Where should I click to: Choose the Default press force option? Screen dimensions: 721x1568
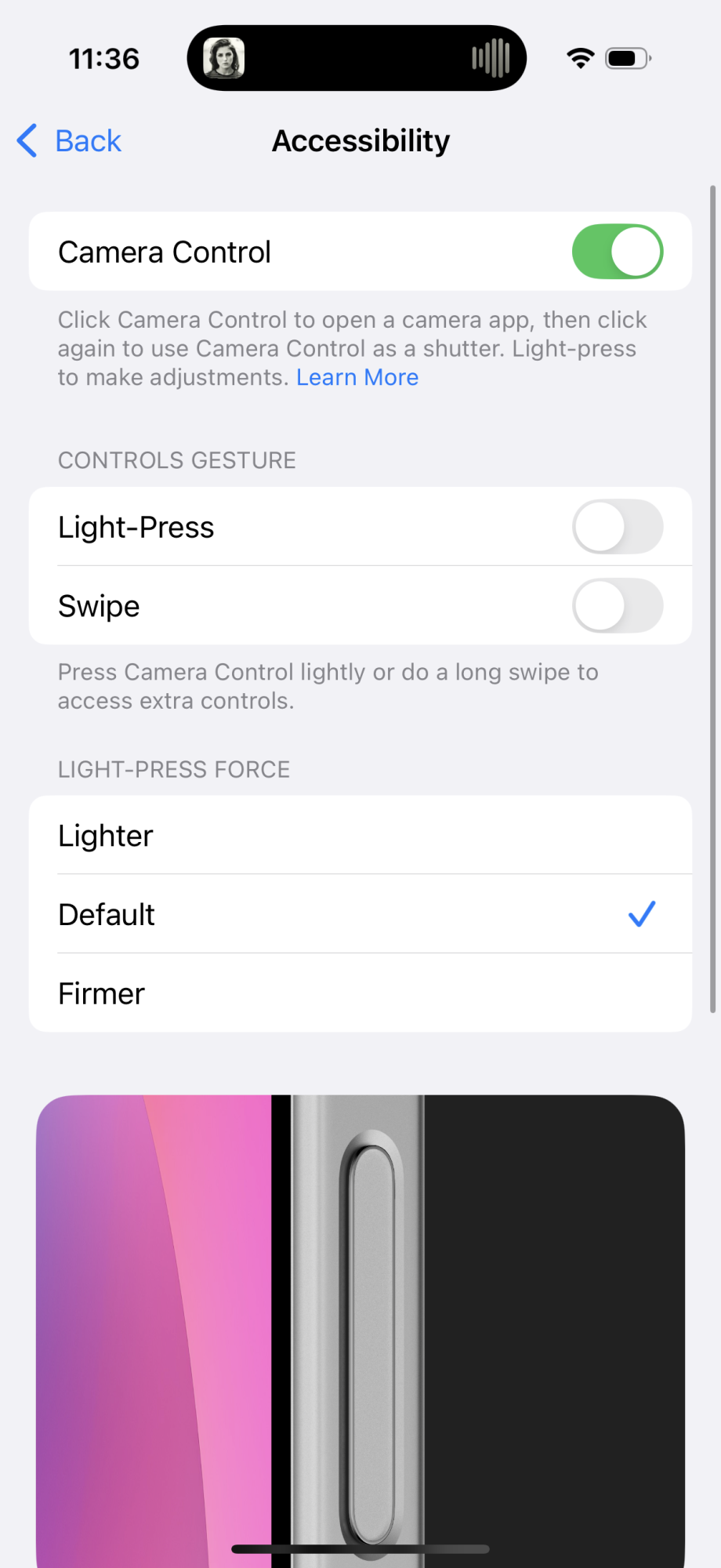click(360, 914)
